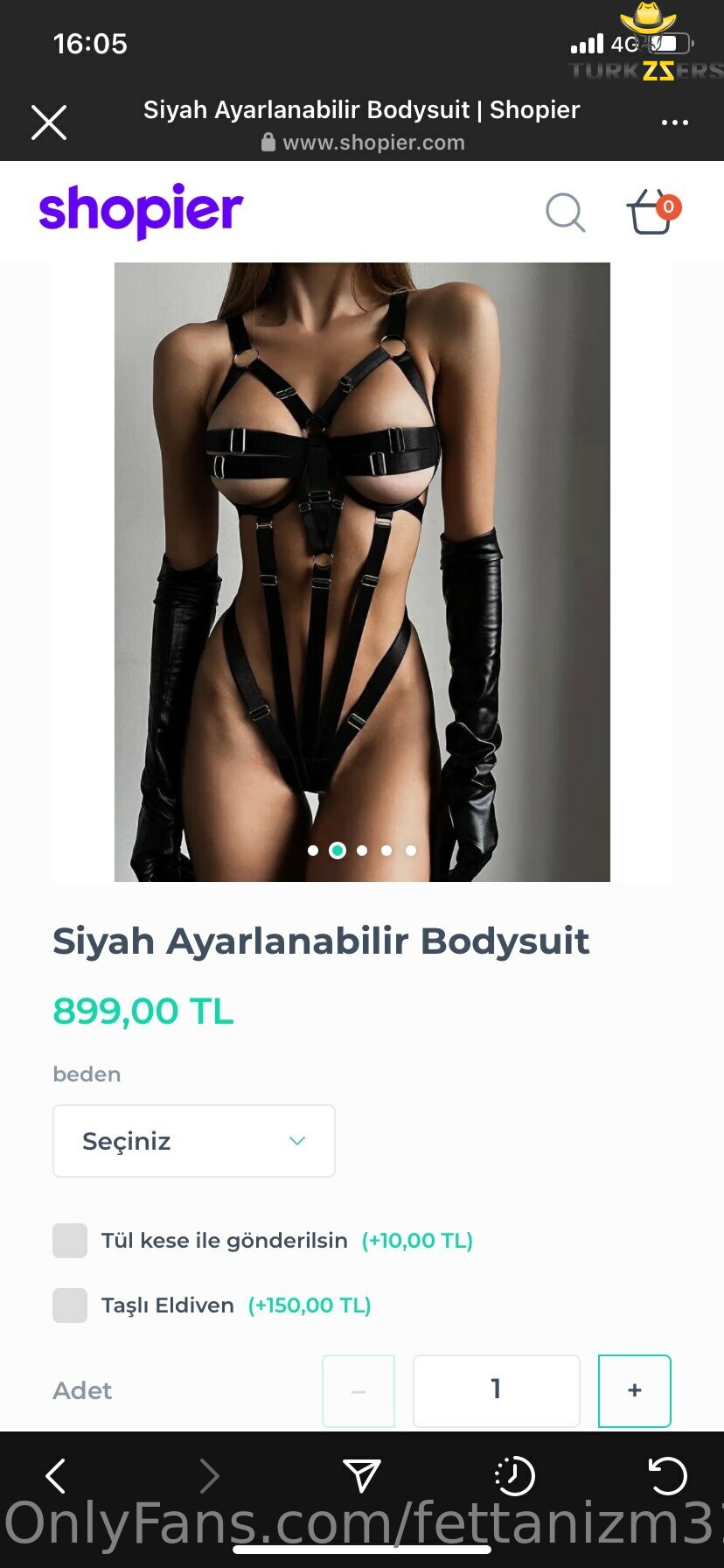The height and width of the screenshot is (1568, 724).
Task: Increase quantity with the plus button
Action: click(x=635, y=1390)
